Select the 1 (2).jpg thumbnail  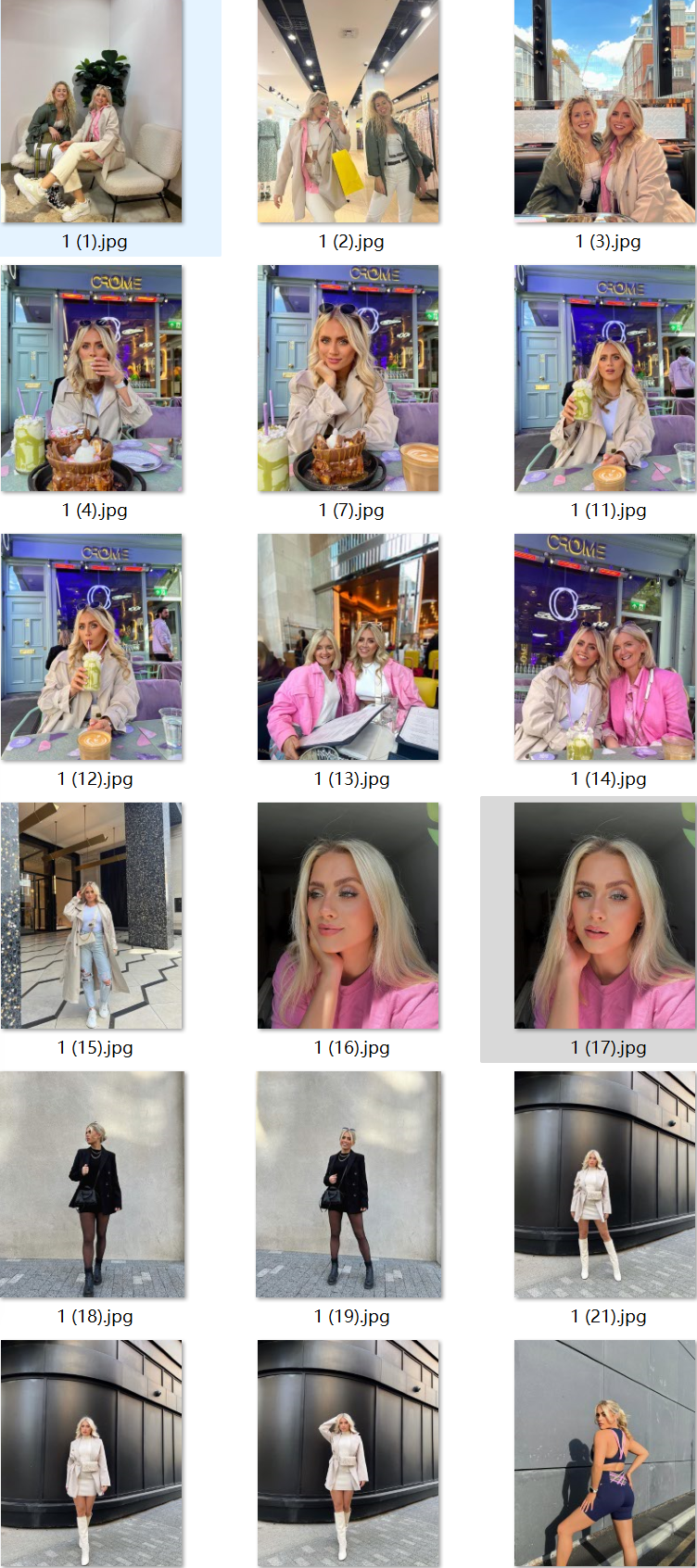[348, 111]
